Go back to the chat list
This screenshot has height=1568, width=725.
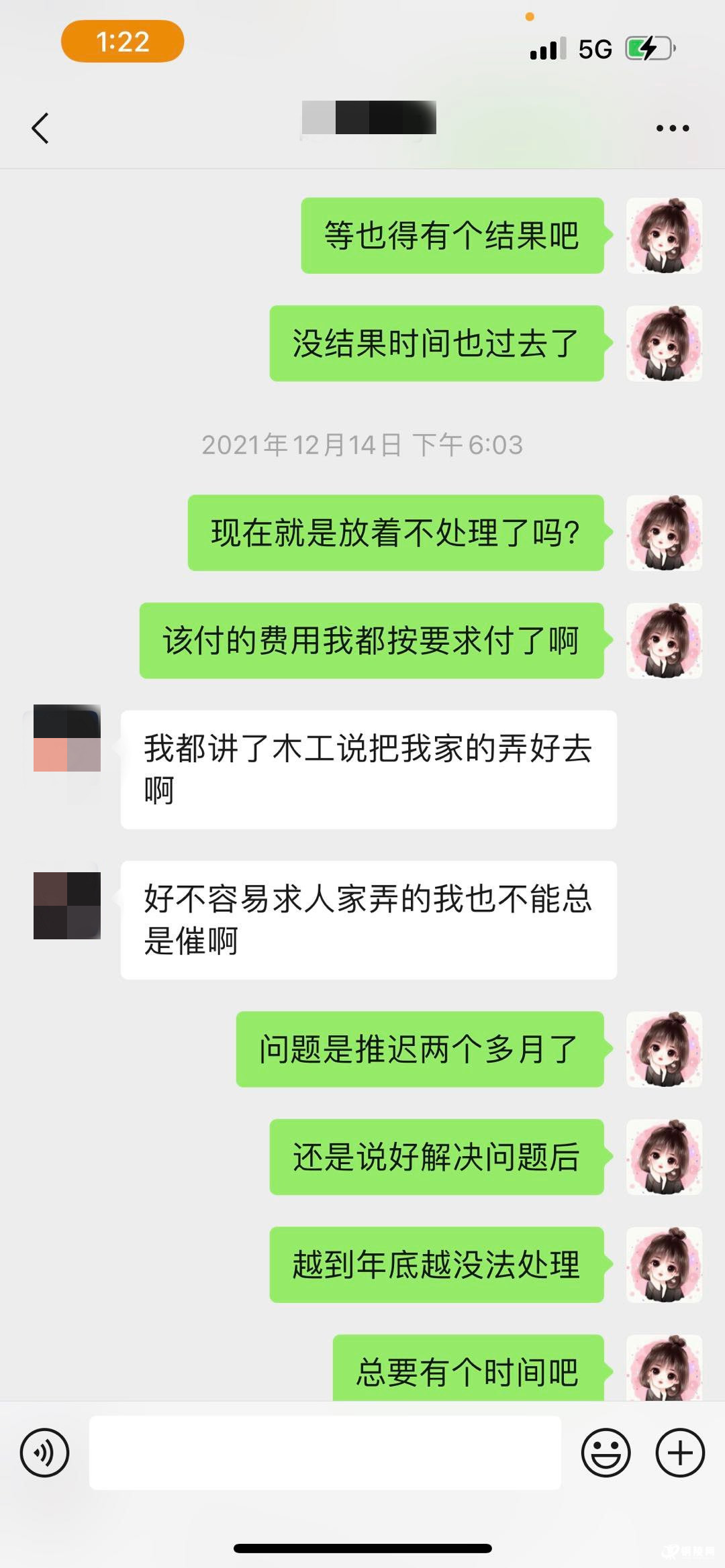40,127
